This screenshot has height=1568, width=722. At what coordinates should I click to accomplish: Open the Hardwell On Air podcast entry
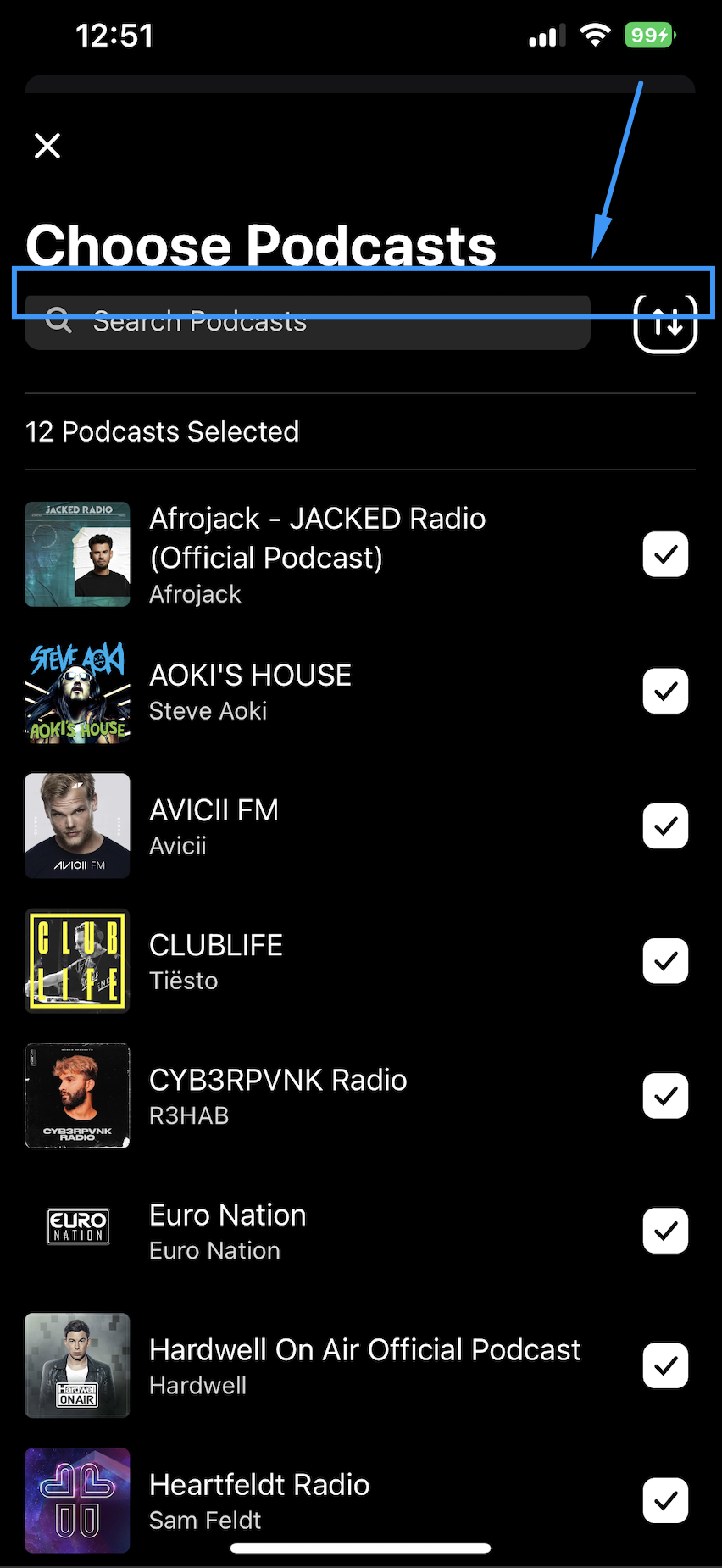pos(364,1365)
